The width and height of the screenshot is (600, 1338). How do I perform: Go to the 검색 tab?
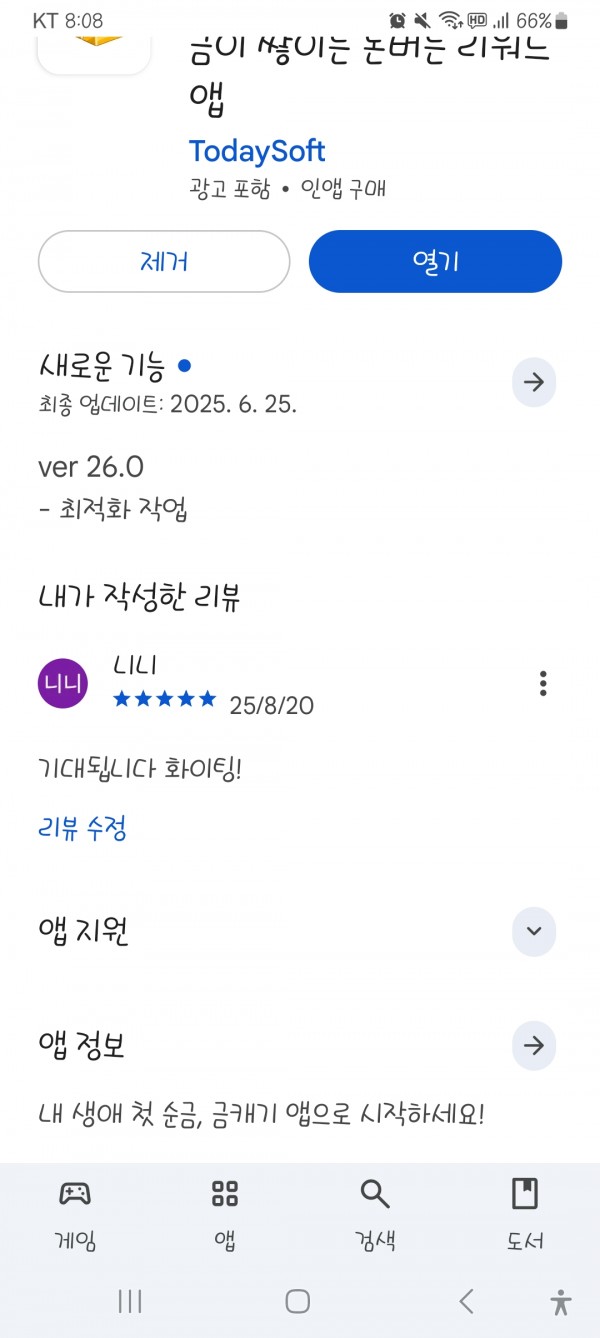(x=375, y=1214)
